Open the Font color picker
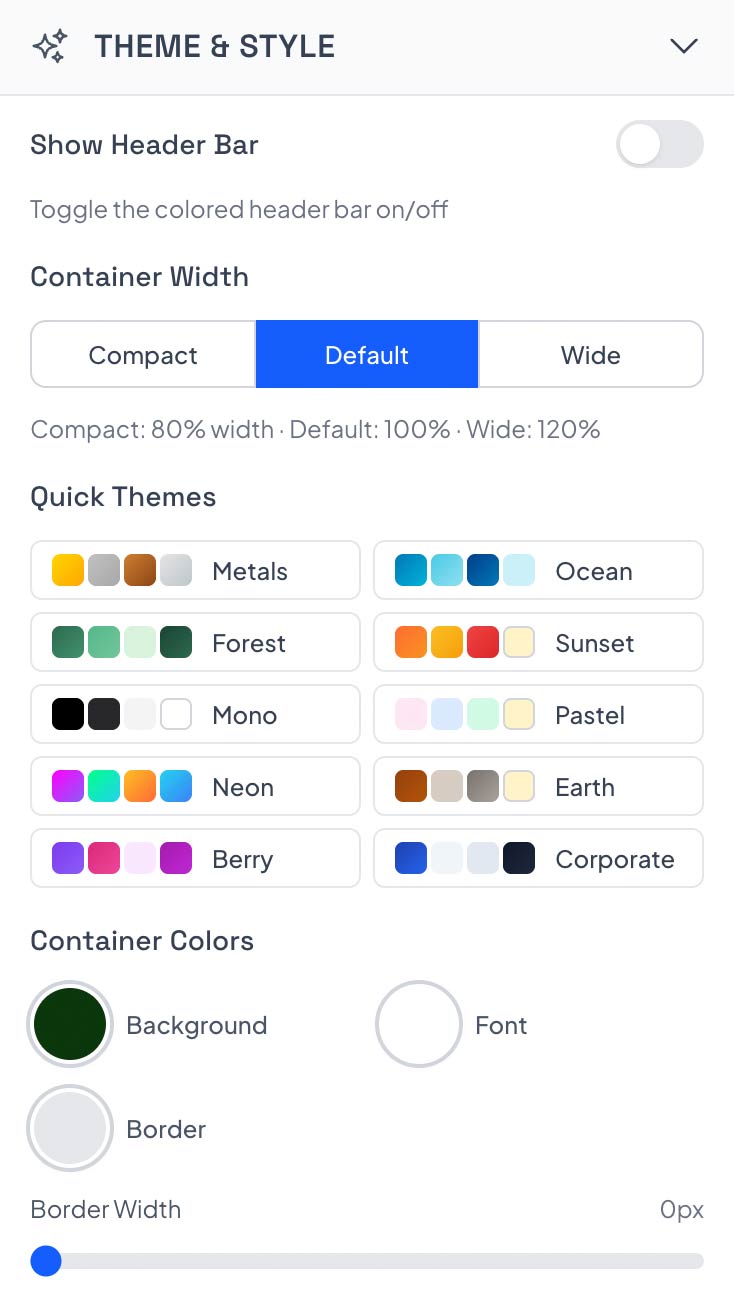Image resolution: width=734 pixels, height=1312 pixels. [419, 1024]
